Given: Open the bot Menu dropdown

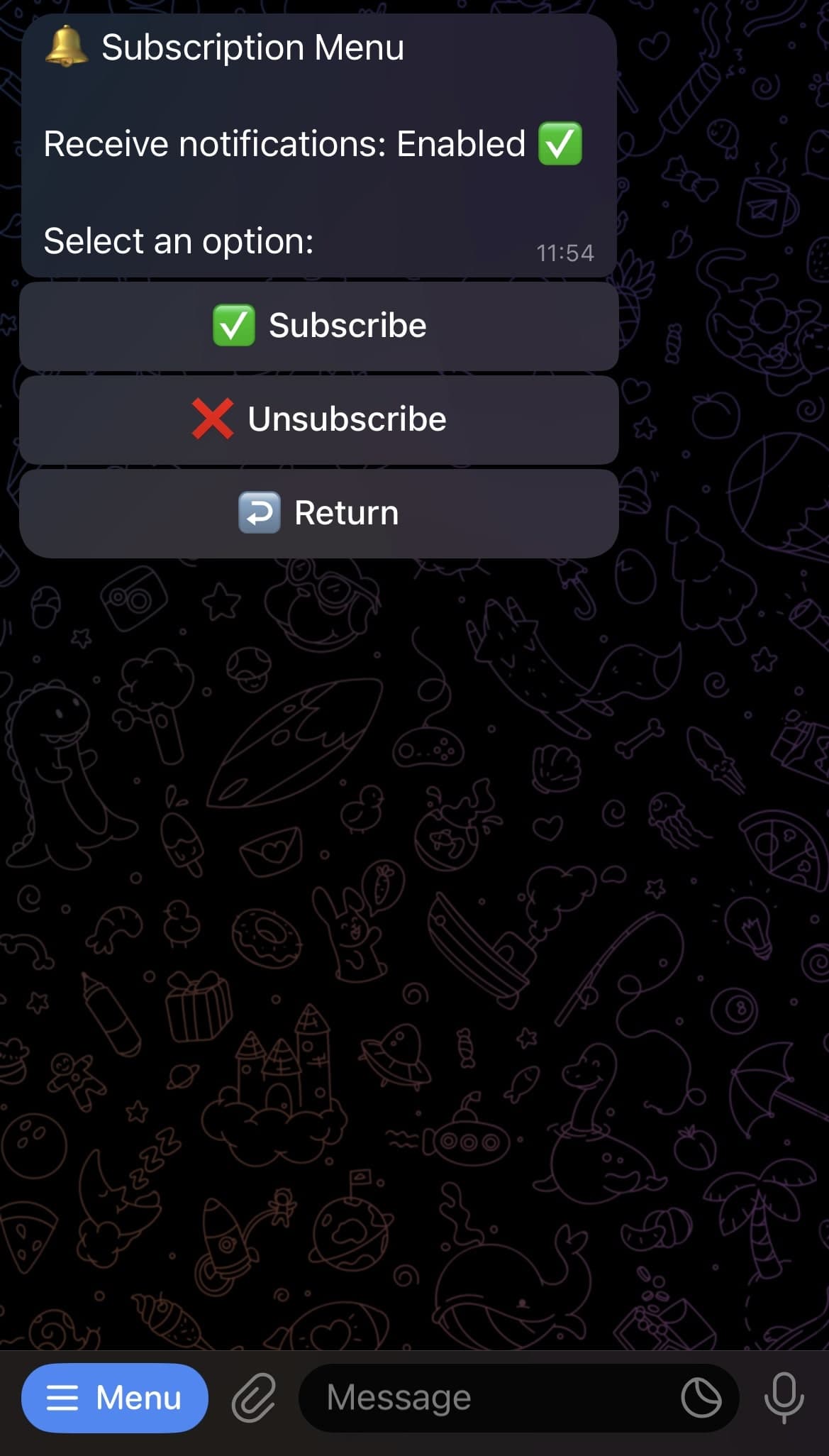Looking at the screenshot, I should coord(115,1397).
